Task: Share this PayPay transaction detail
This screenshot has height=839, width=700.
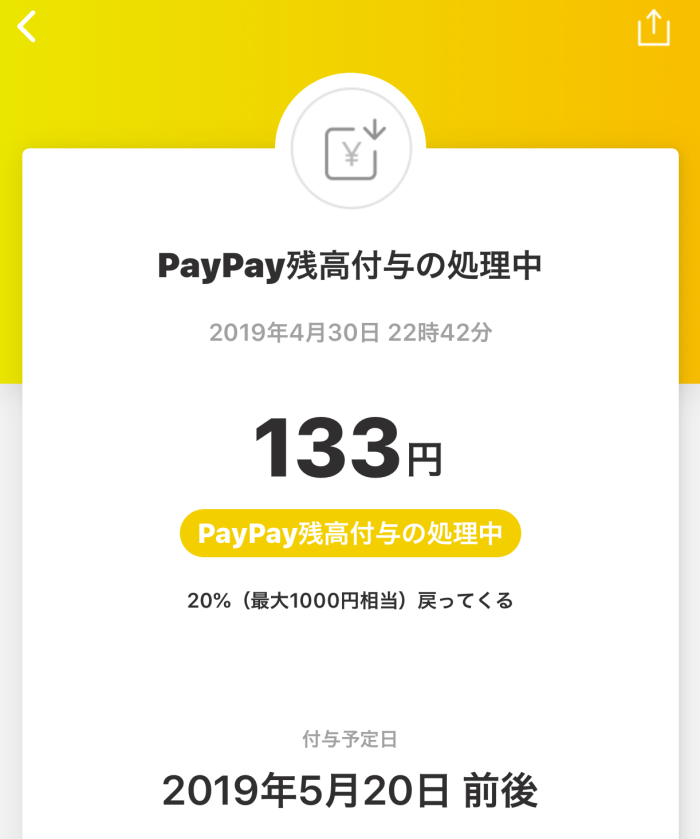Action: [x=653, y=28]
